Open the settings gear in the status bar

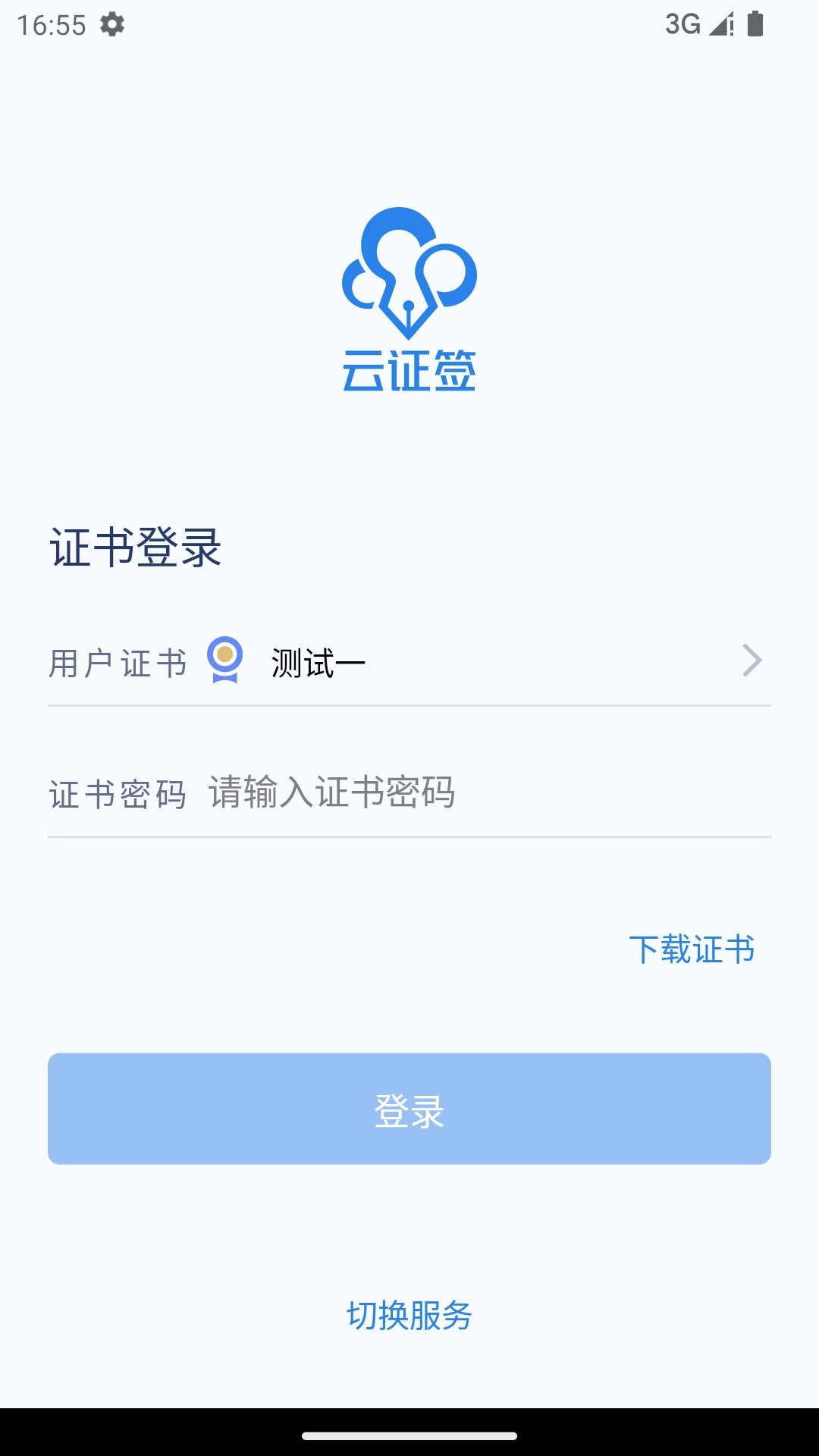(111, 25)
